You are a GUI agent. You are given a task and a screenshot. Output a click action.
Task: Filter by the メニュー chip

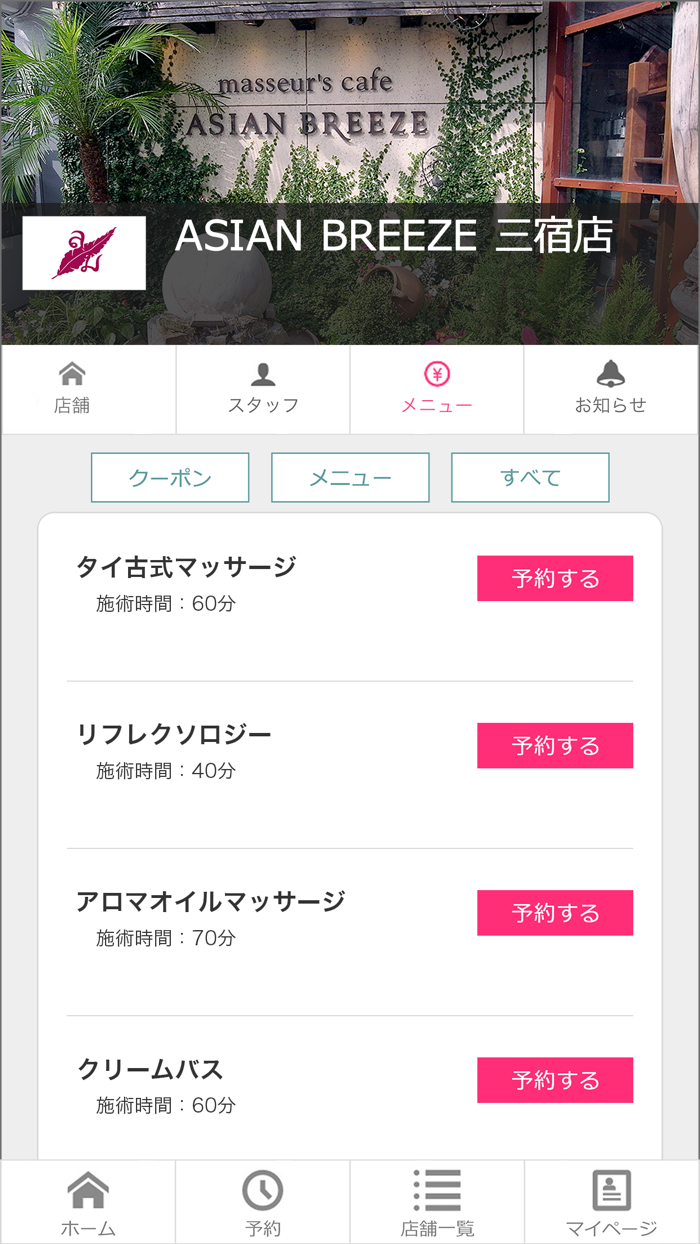[x=350, y=477]
